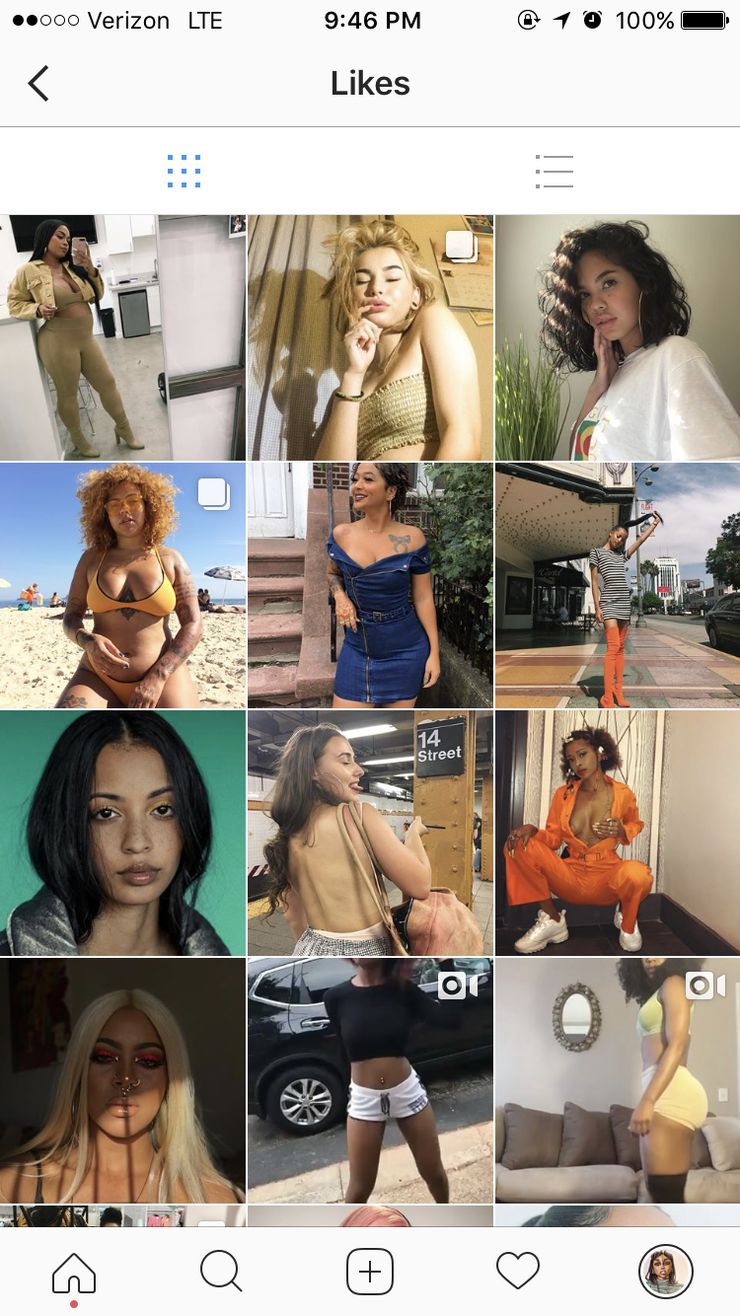Viewport: 740px width, 1316px height.
Task: Go to the home feed tab
Action: point(74,1272)
